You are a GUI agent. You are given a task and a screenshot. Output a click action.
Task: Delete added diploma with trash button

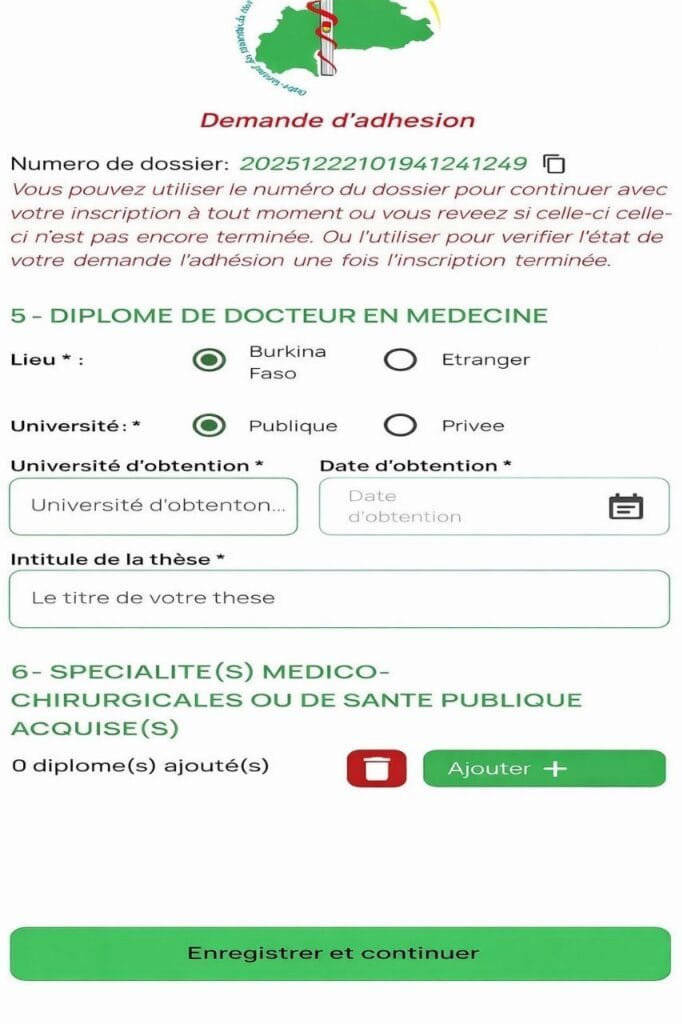tap(376, 769)
